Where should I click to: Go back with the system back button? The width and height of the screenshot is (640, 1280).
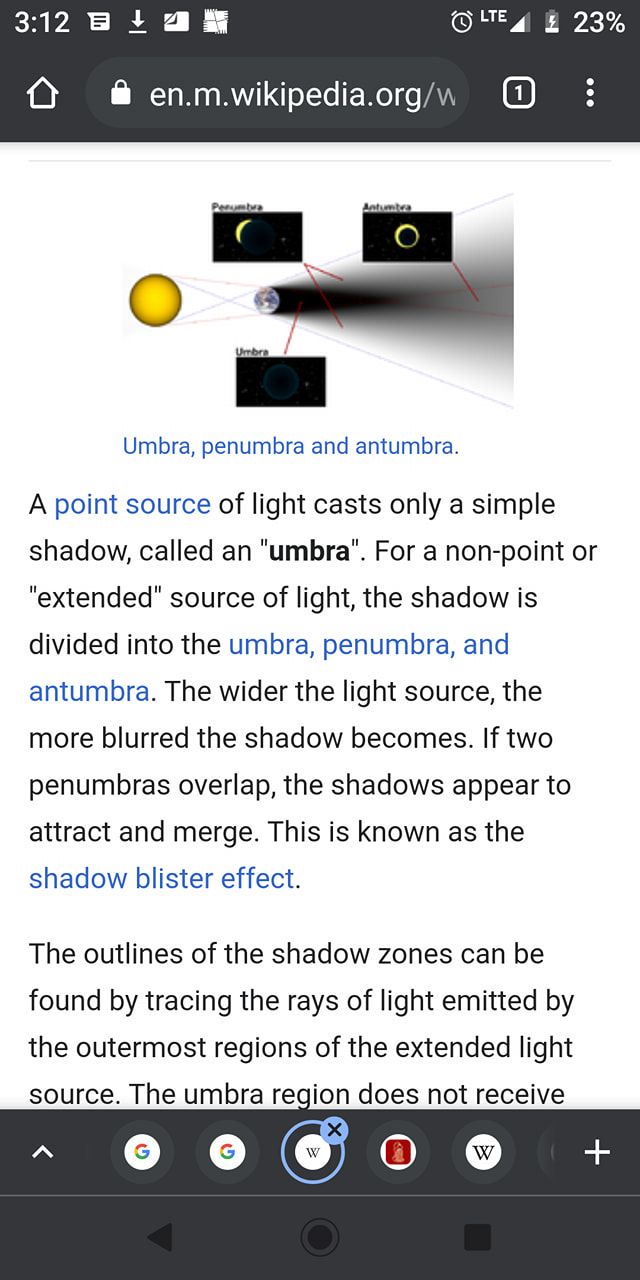(x=160, y=1238)
